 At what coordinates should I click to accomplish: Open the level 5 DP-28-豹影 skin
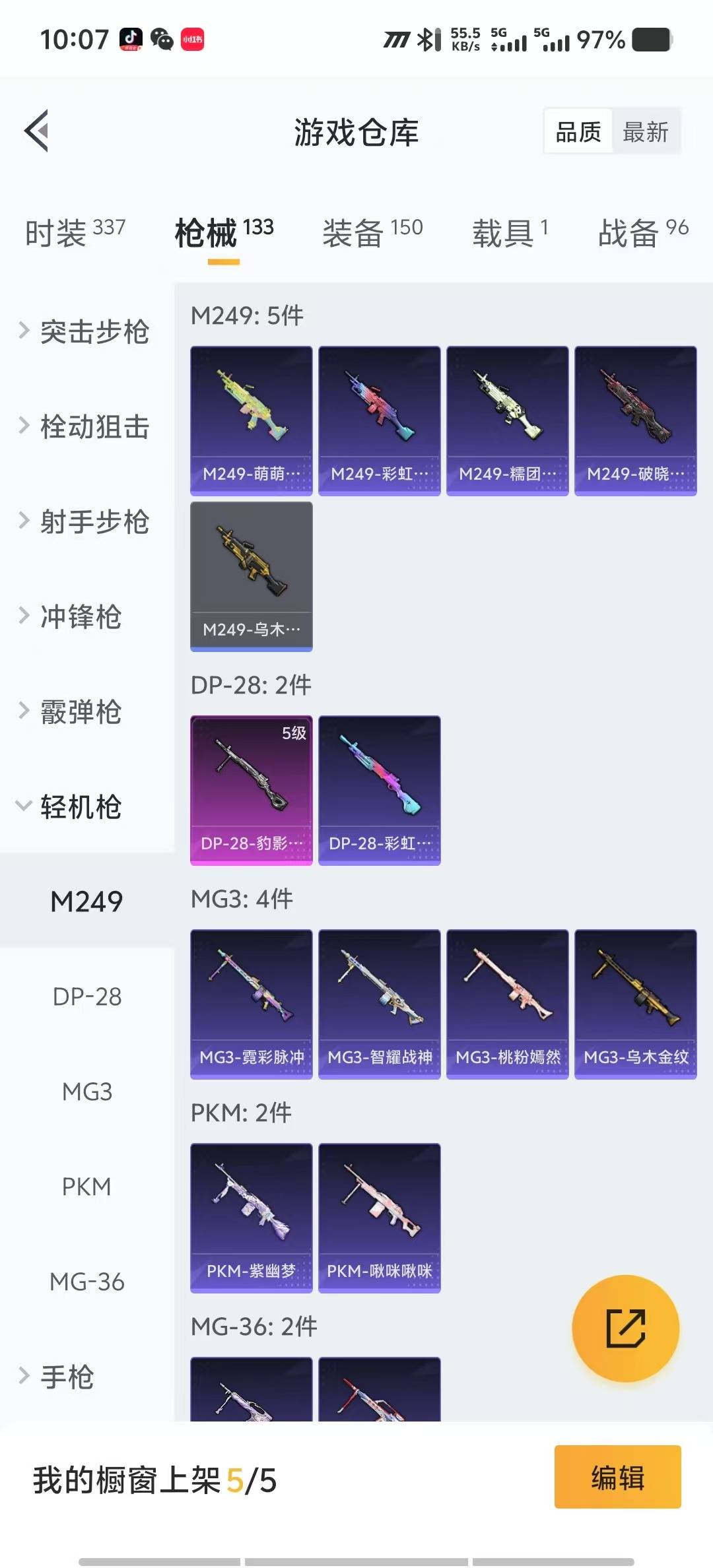(x=251, y=790)
